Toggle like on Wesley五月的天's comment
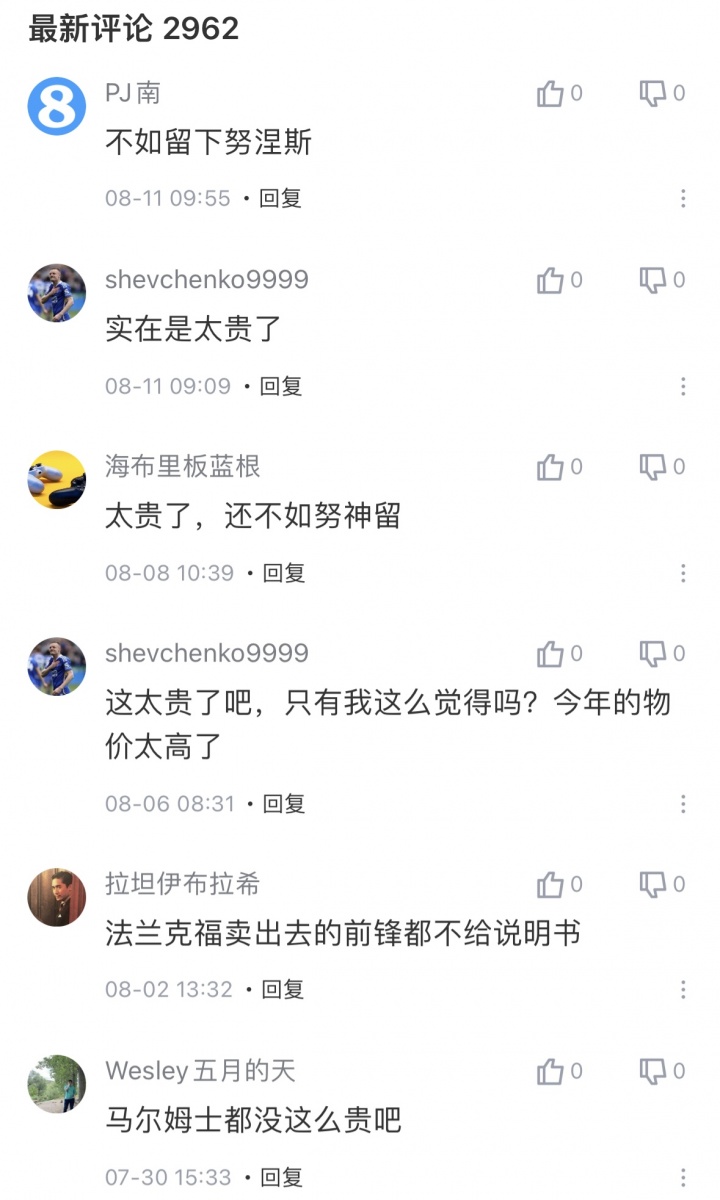 point(551,1070)
